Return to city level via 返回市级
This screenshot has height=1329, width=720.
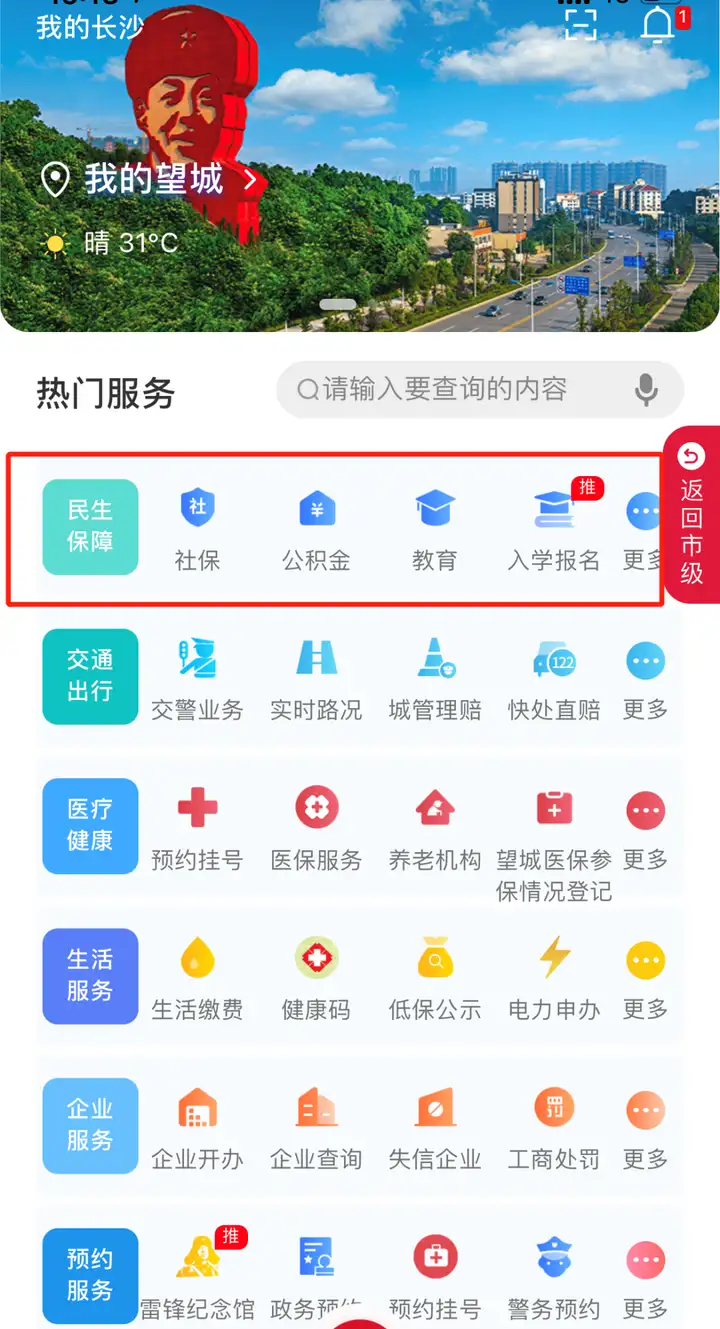coord(692,517)
